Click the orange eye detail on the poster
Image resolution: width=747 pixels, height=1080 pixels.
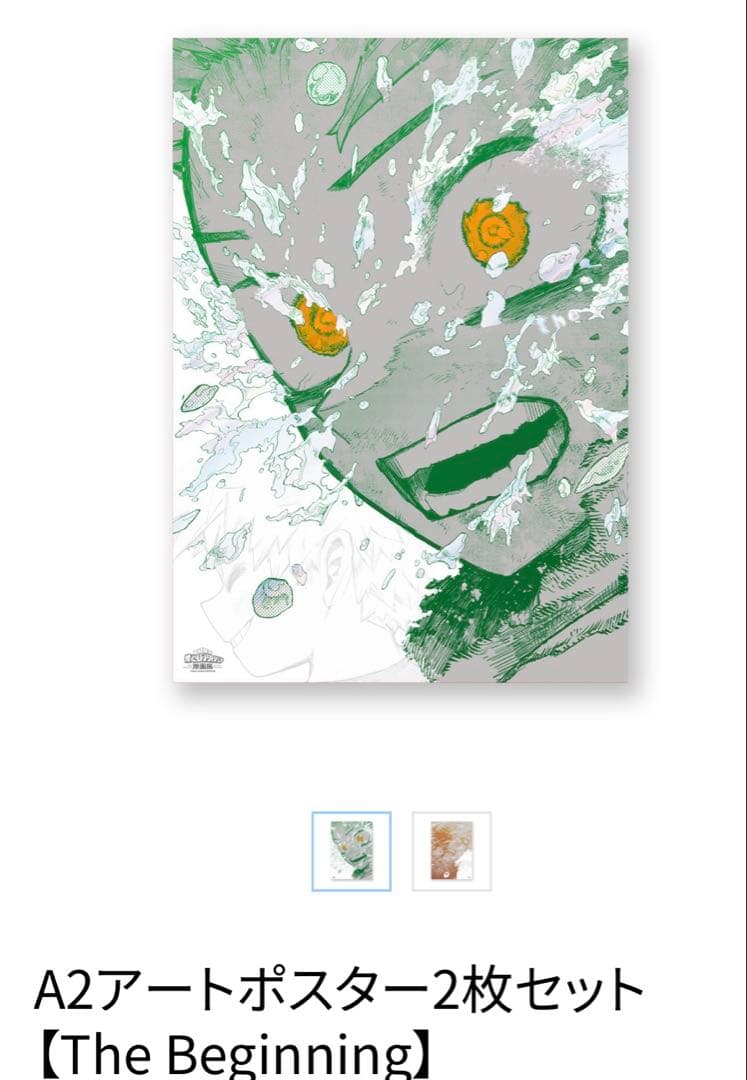tap(495, 233)
